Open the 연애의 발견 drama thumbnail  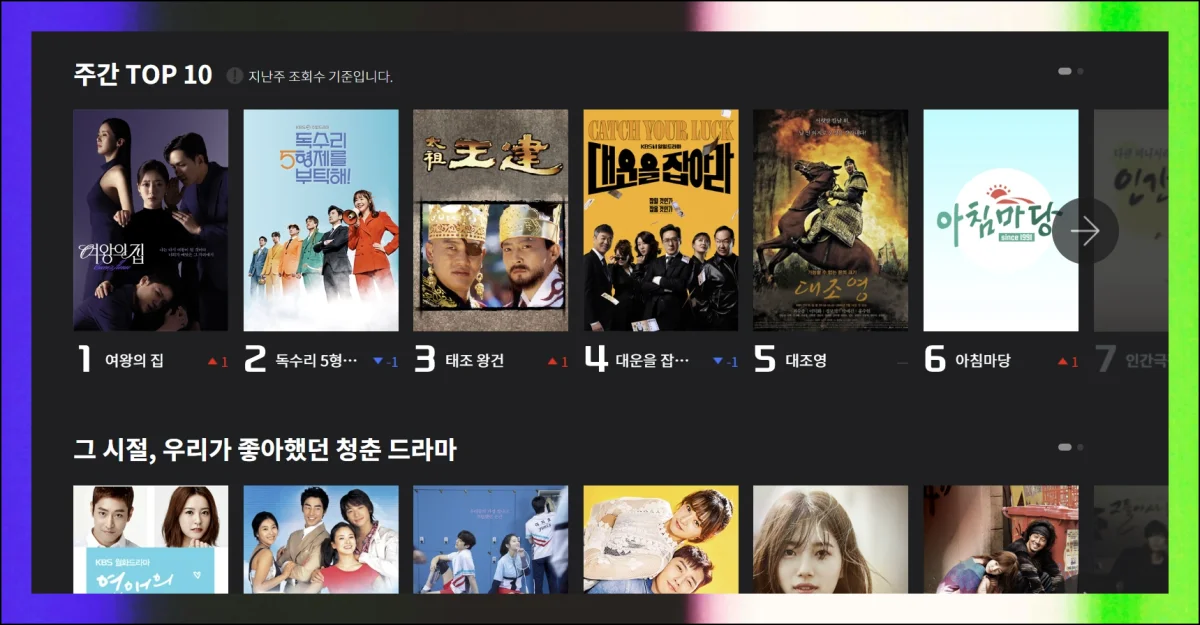pos(150,538)
